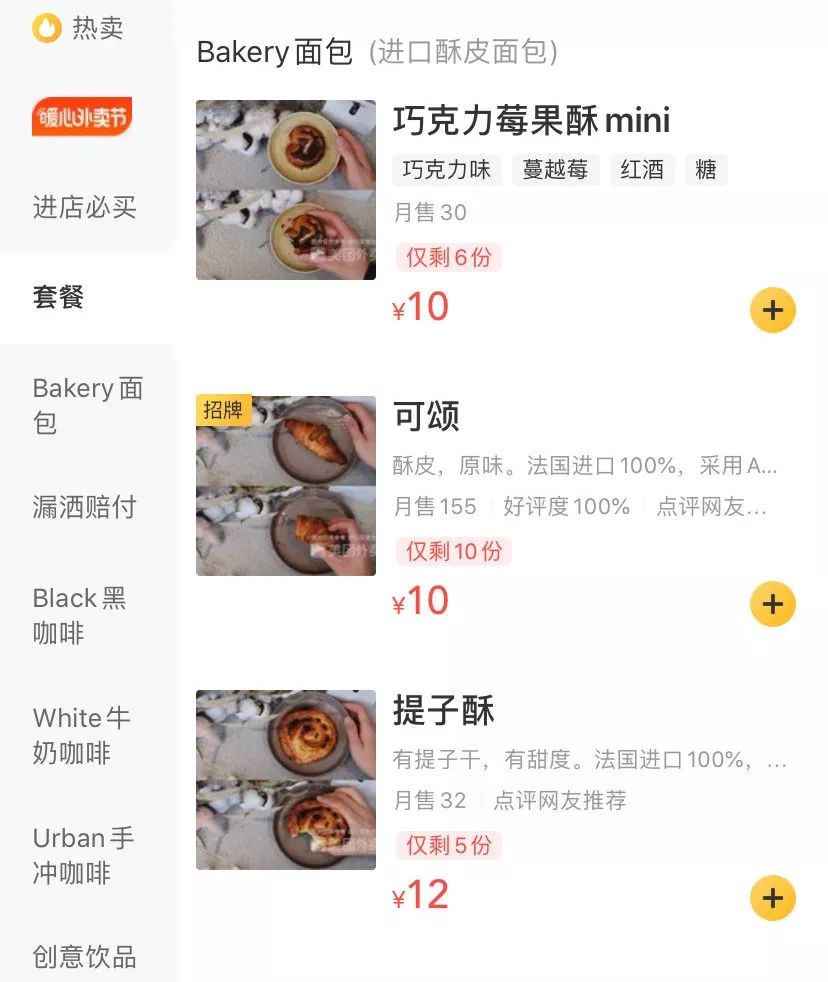Select the 巧克力味 flavor tag
This screenshot has height=982, width=828.
click(447, 170)
